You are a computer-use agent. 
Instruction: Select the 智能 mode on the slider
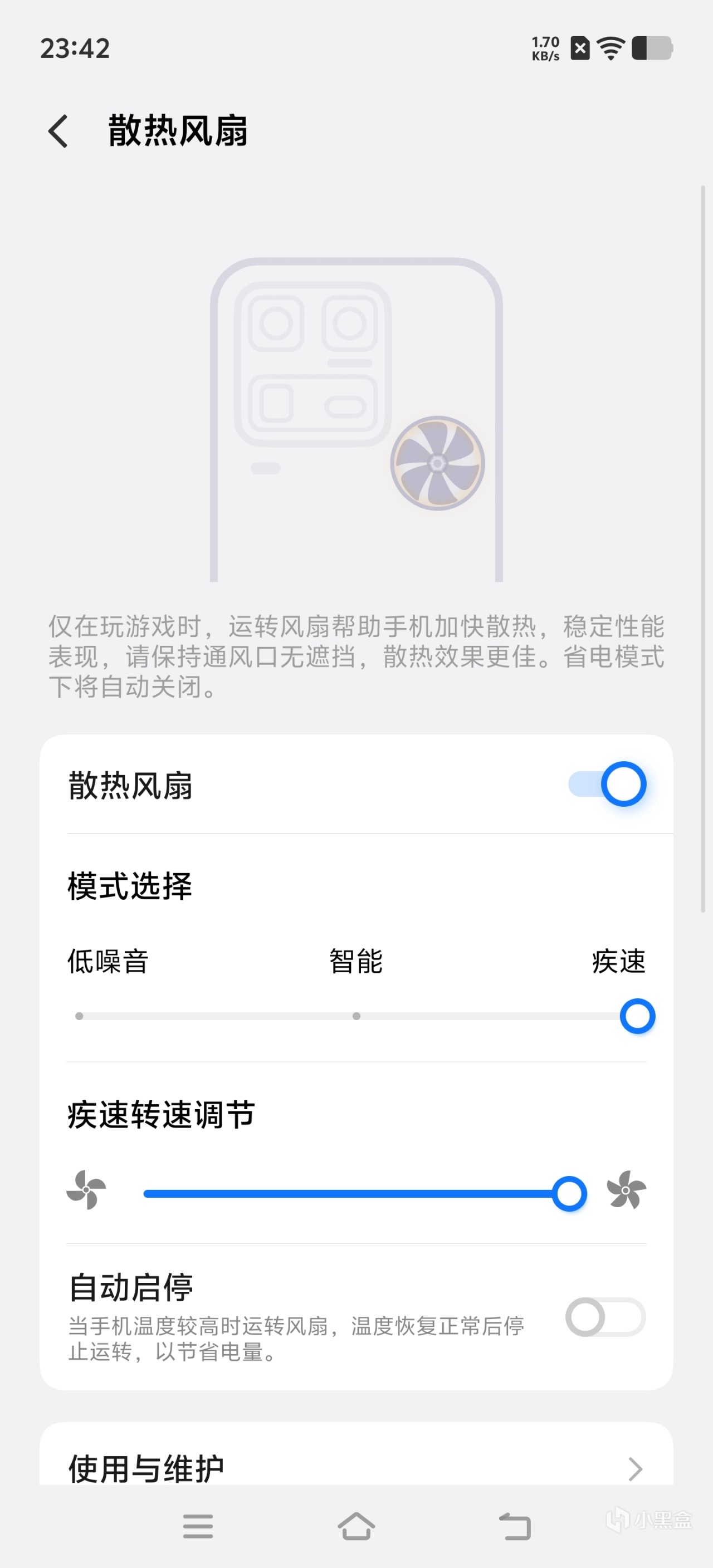(x=356, y=1016)
